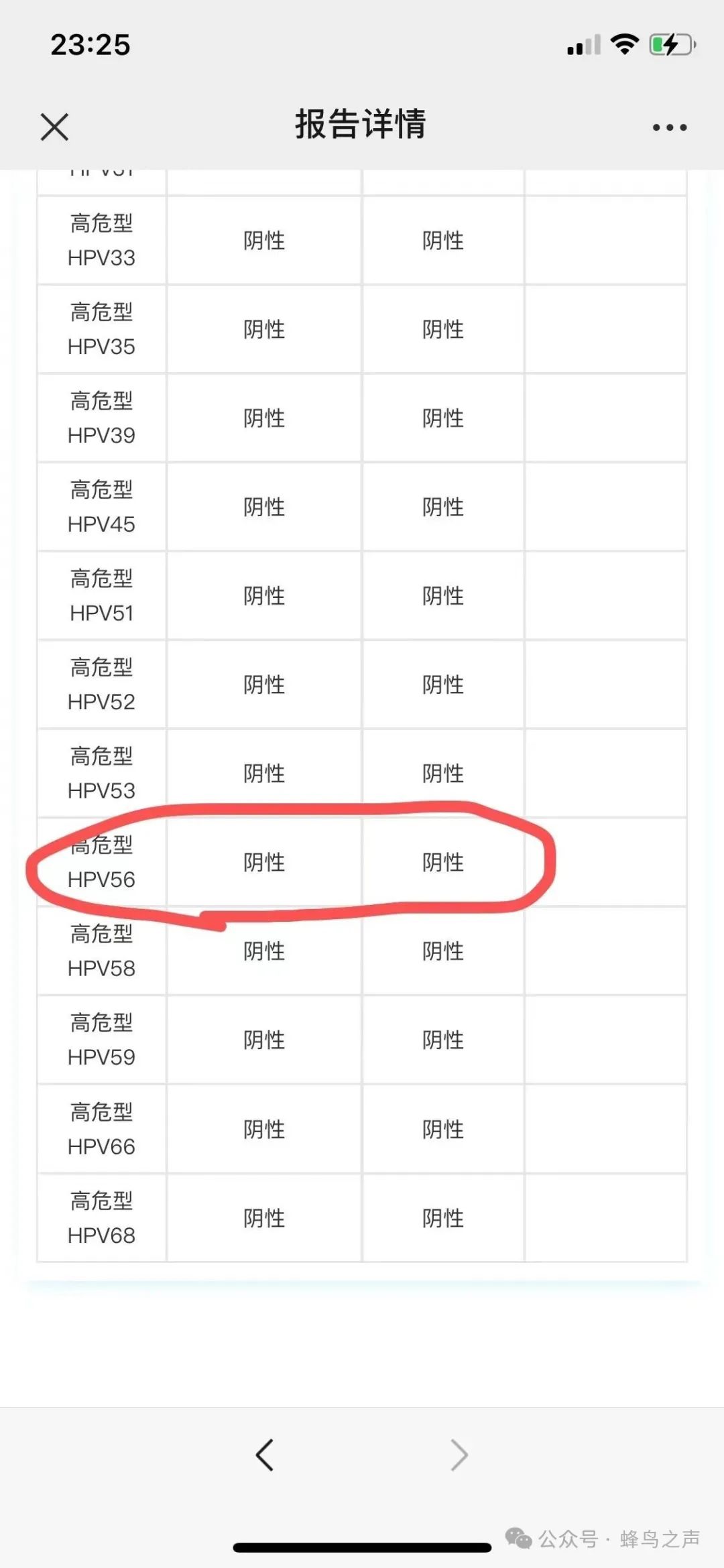Open the three-dot more options menu
724x1568 pixels.
point(670,127)
